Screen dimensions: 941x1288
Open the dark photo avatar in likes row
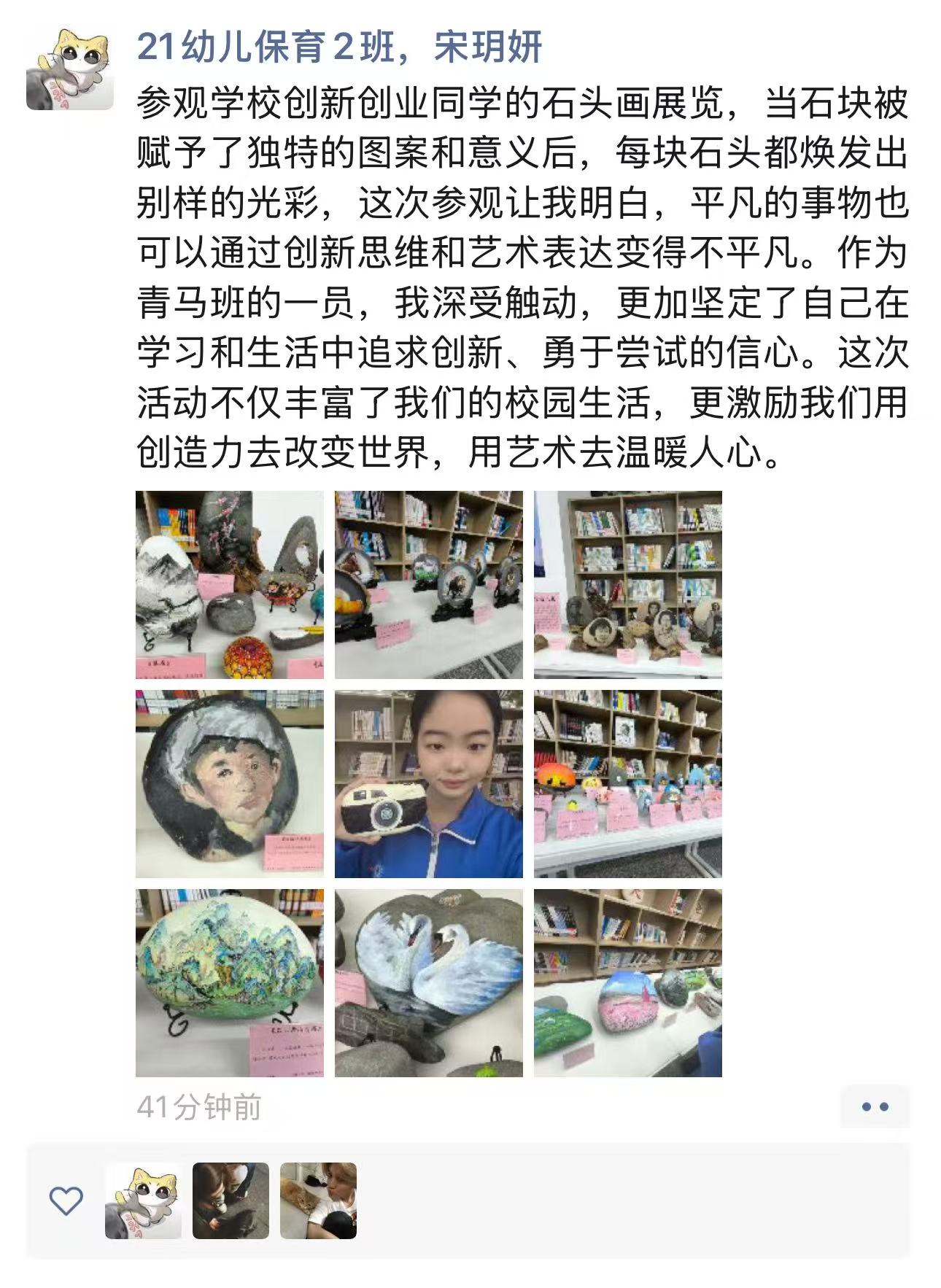click(x=231, y=1200)
